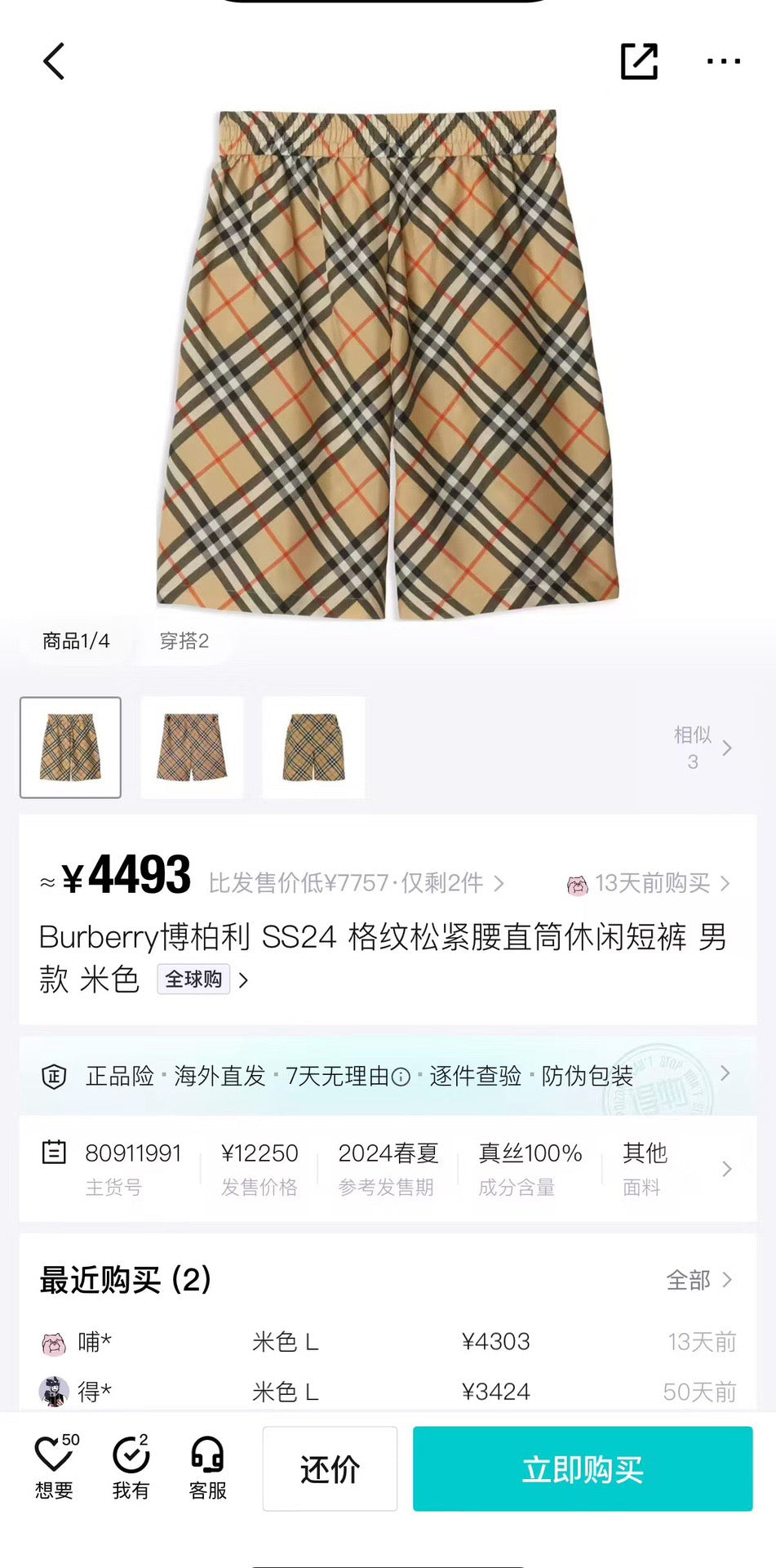The width and height of the screenshot is (776, 1568).
Task: Go back using the top-left arrow
Action: click(54, 61)
